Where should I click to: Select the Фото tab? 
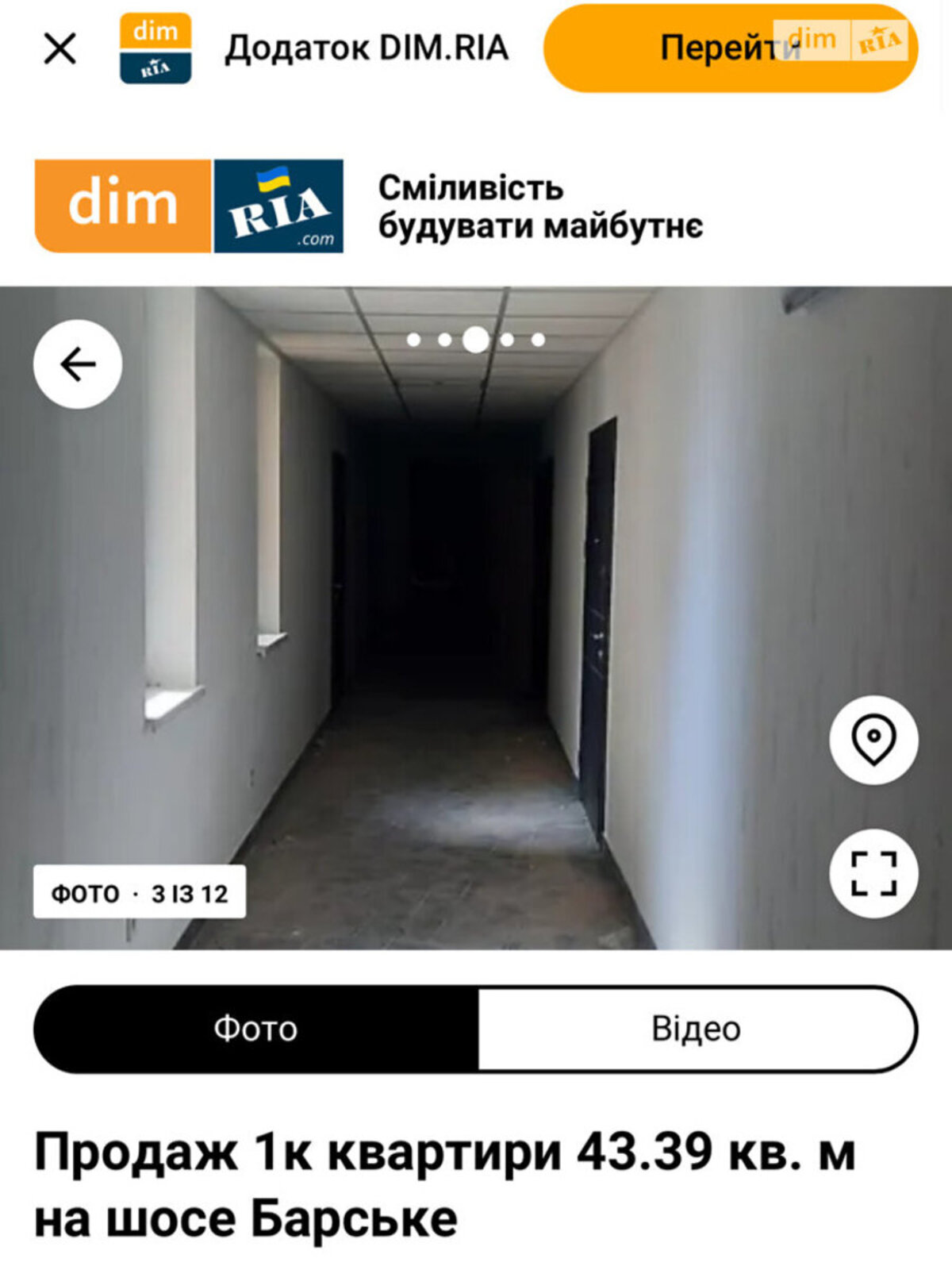(255, 1029)
